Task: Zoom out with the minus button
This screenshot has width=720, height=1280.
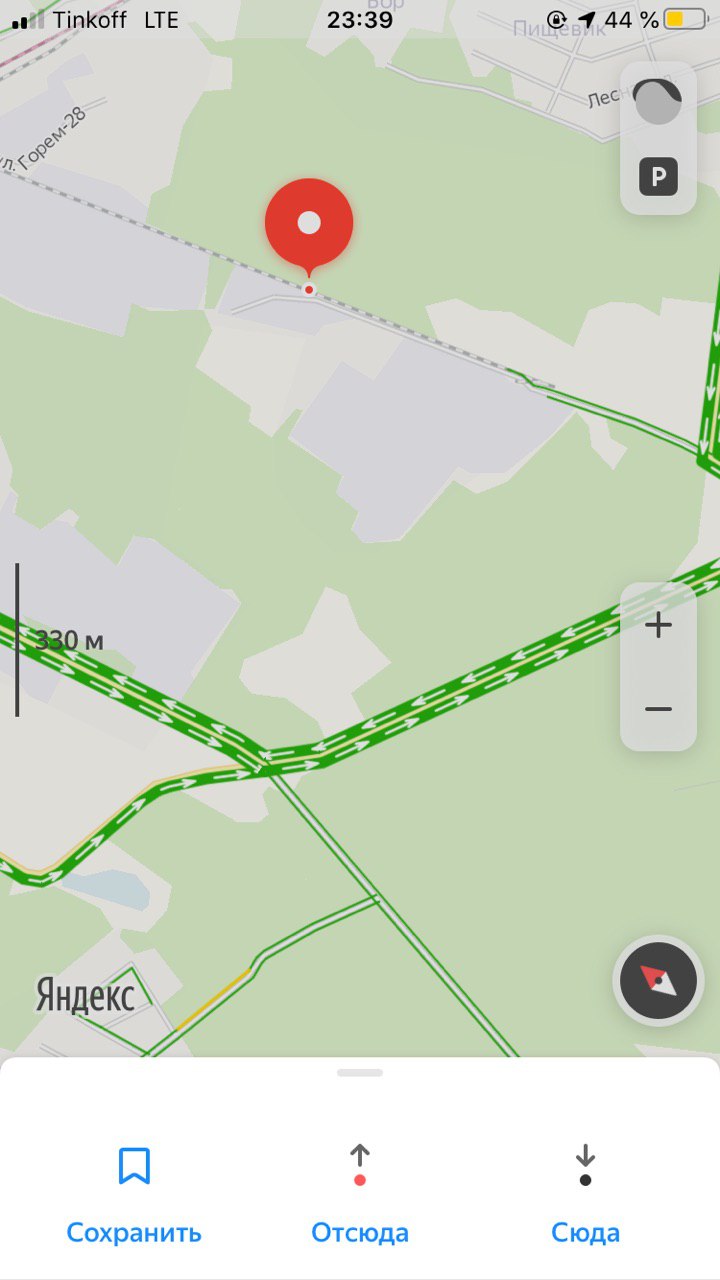Action: point(658,709)
